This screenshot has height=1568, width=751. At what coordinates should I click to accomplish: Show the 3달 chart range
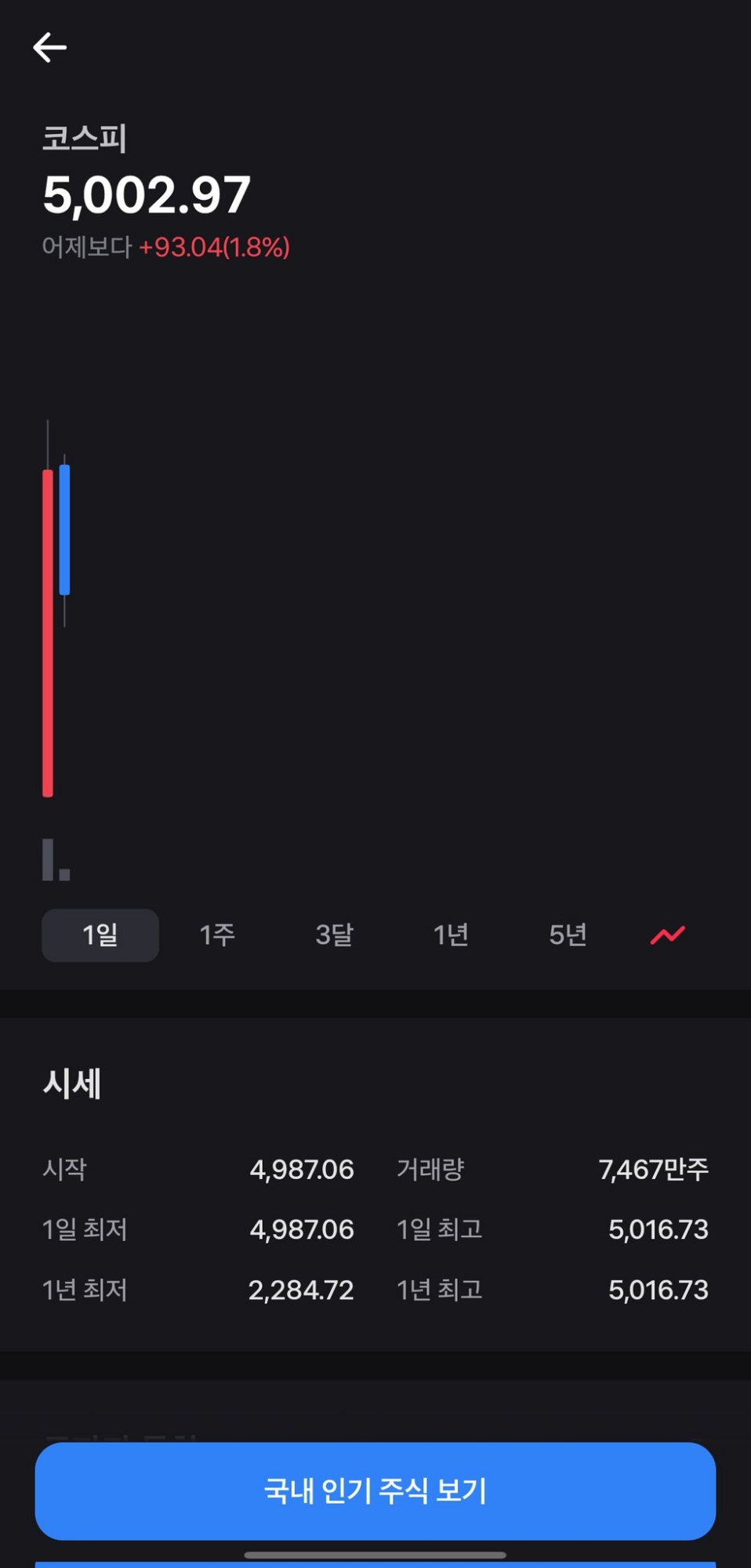[334, 935]
